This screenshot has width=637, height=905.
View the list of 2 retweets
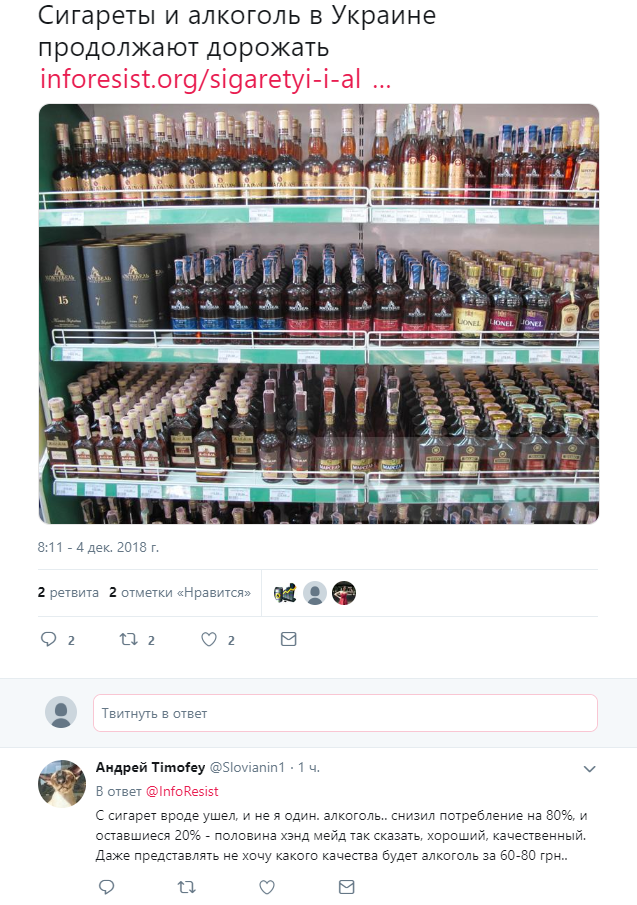click(69, 593)
